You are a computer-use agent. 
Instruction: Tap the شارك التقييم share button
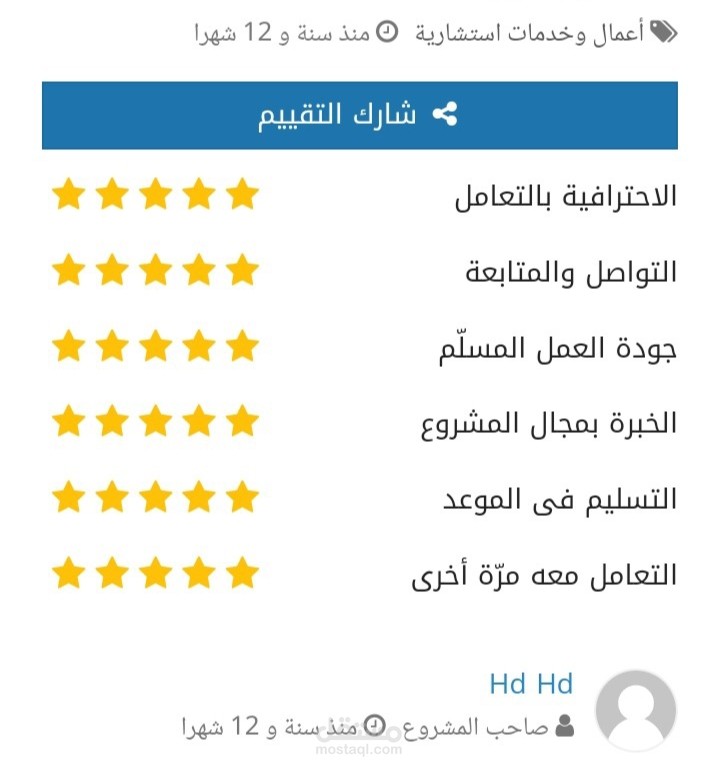tap(360, 115)
